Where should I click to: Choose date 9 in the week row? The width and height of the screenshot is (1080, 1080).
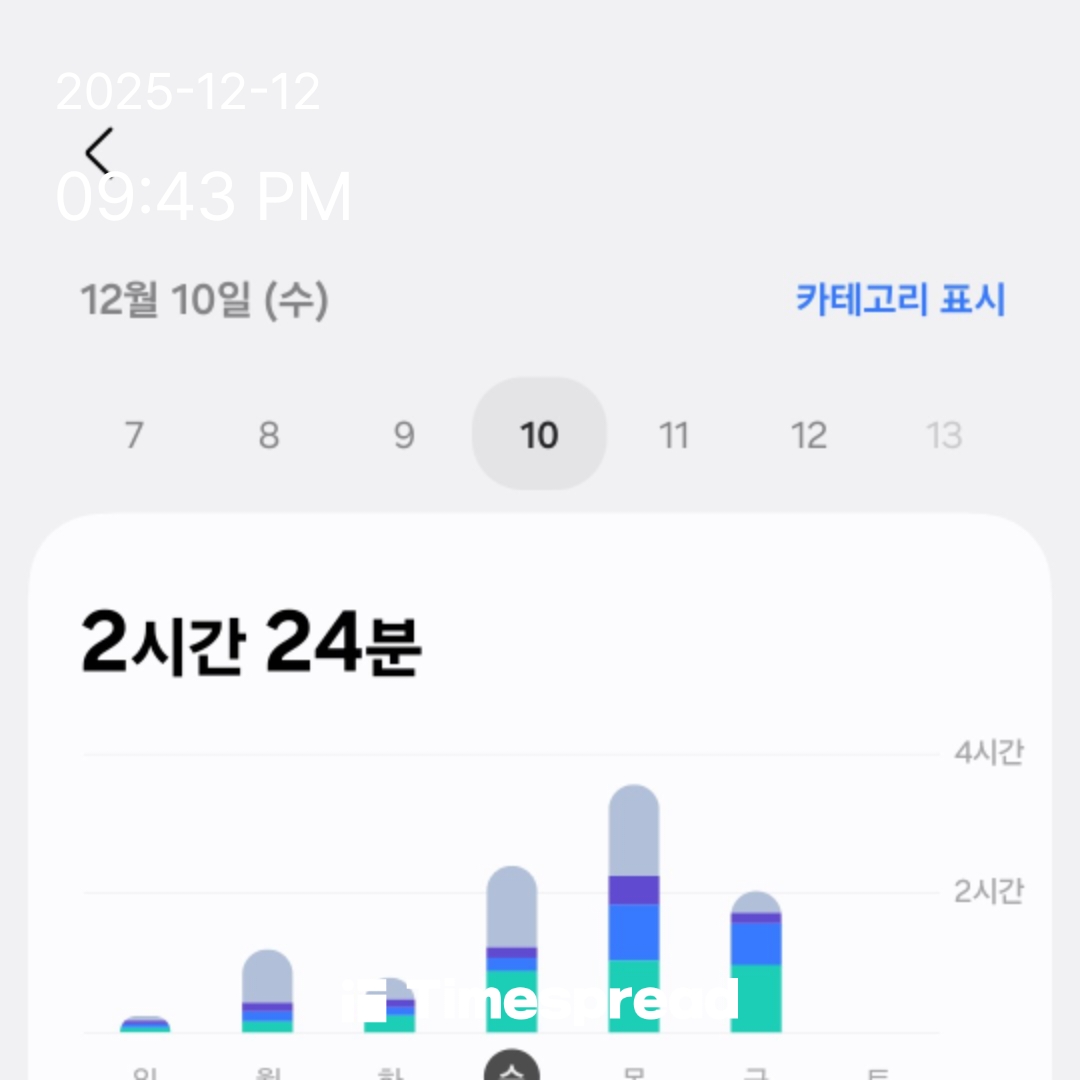tap(404, 435)
